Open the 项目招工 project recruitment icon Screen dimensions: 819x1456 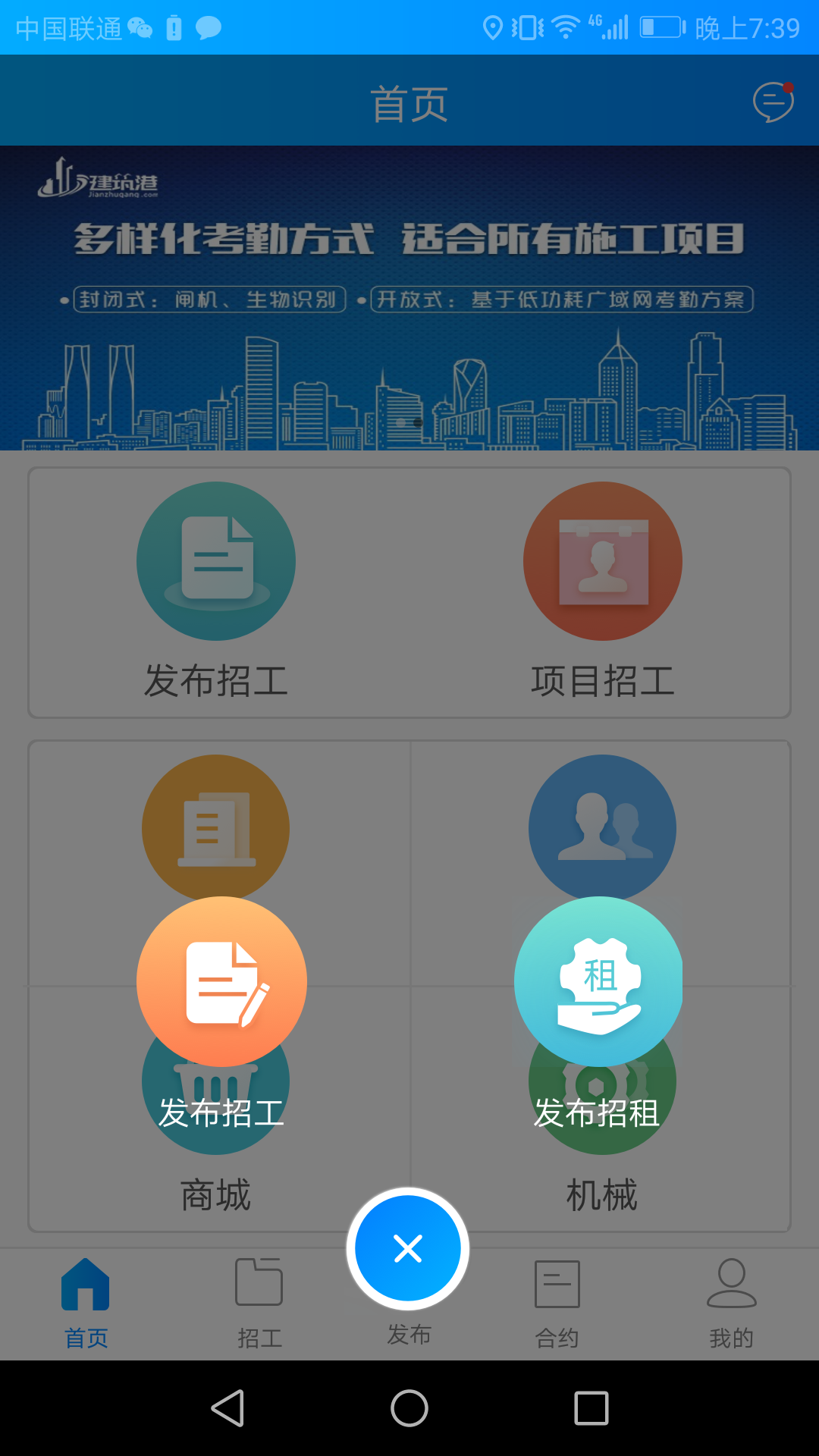click(601, 561)
